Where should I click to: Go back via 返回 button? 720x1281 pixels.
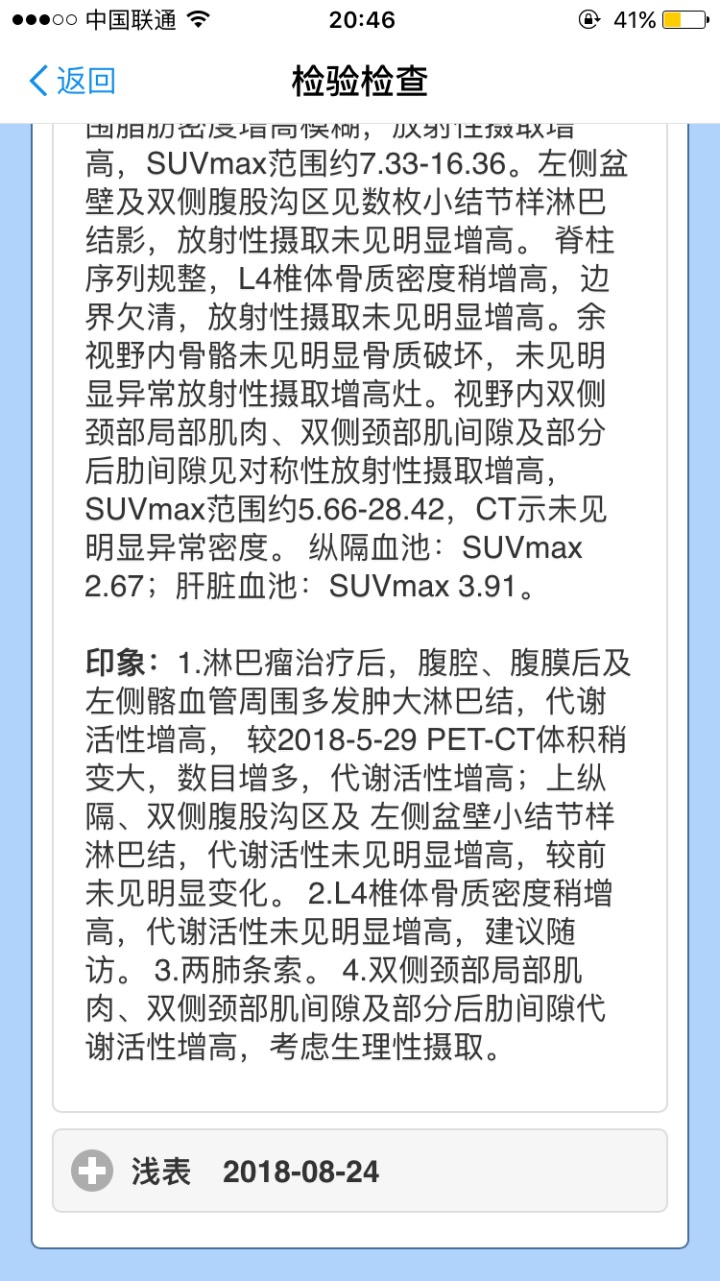(72, 80)
